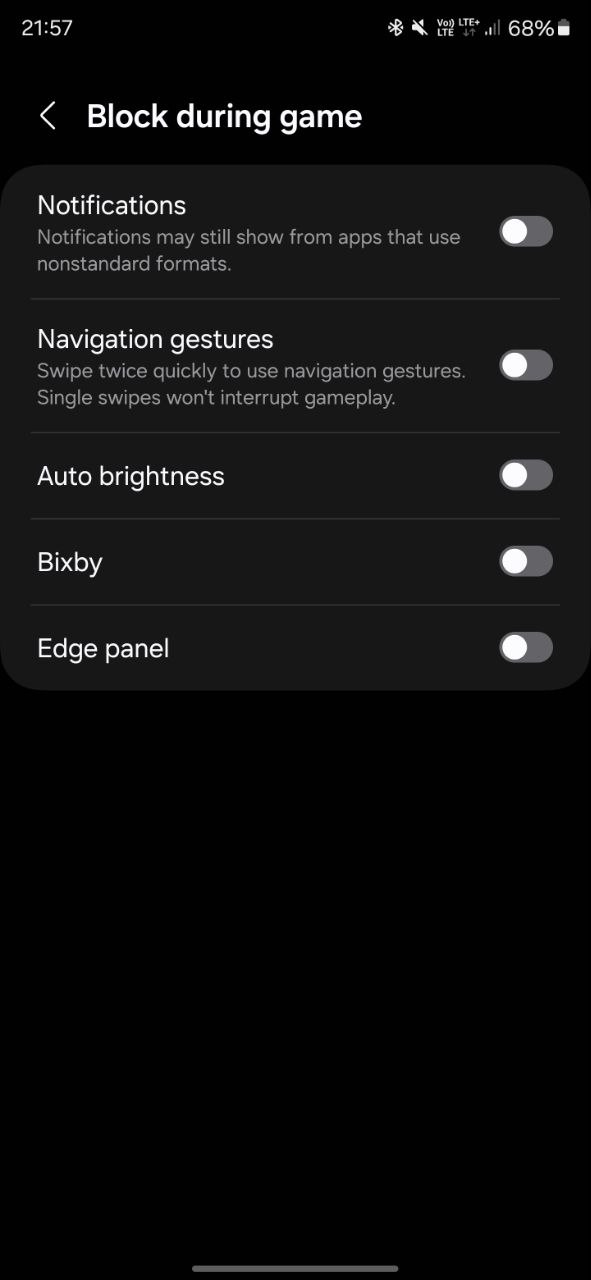The height and width of the screenshot is (1280, 591).
Task: Switch on the Bixby block option
Action: pos(526,561)
